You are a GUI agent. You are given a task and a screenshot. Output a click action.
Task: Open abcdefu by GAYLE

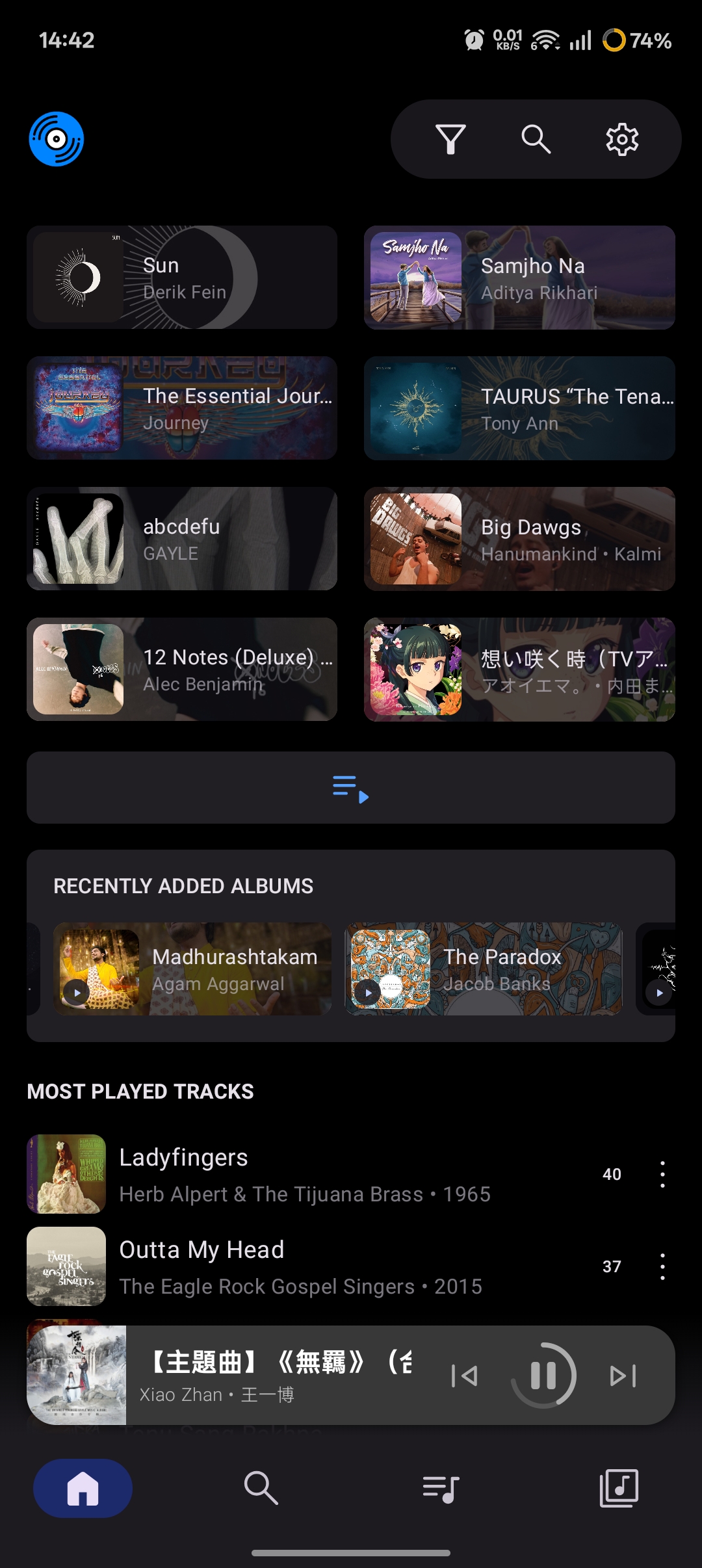pos(182,539)
